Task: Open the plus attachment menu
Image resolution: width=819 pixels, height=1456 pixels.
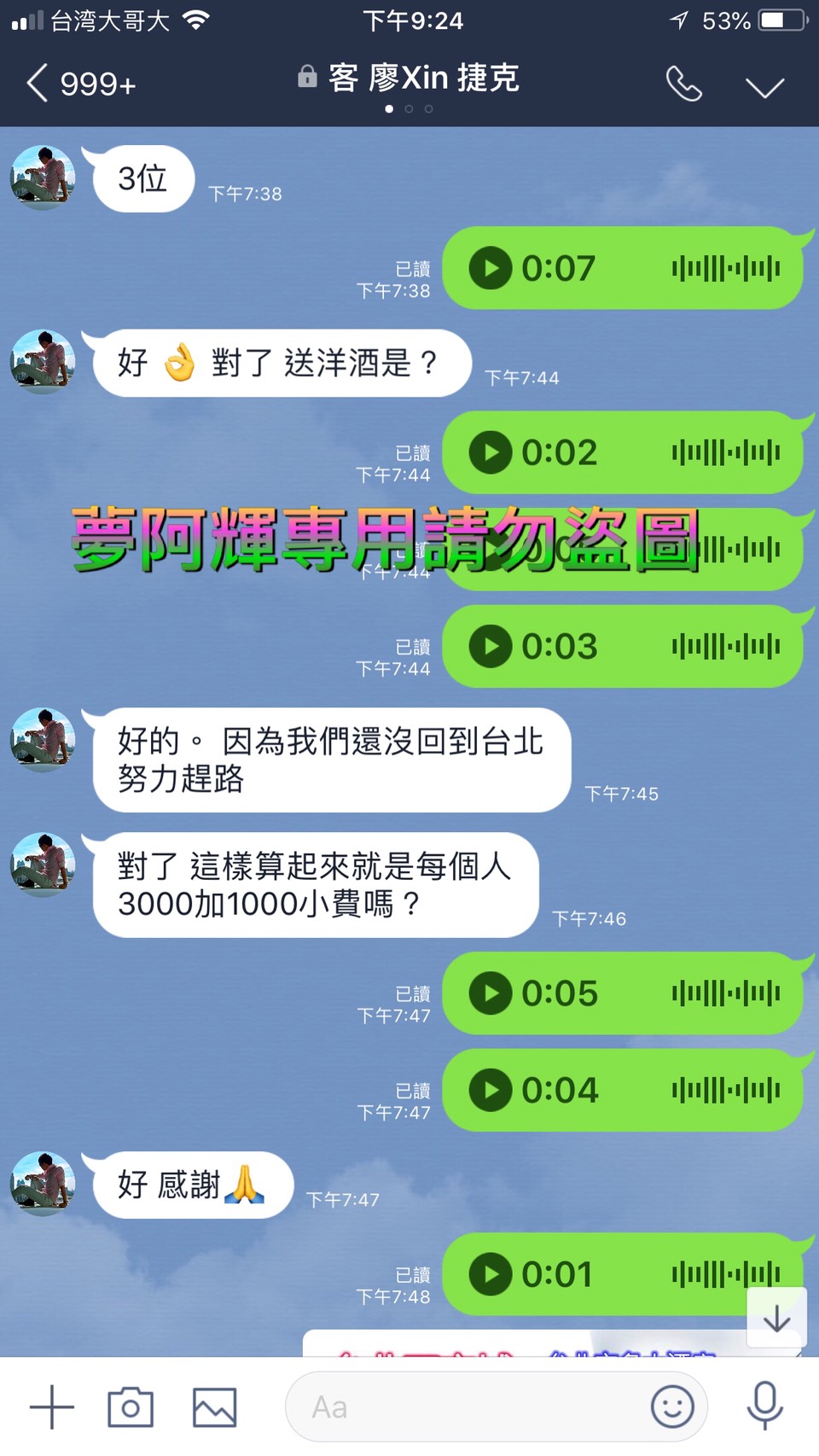Action: tap(52, 1407)
